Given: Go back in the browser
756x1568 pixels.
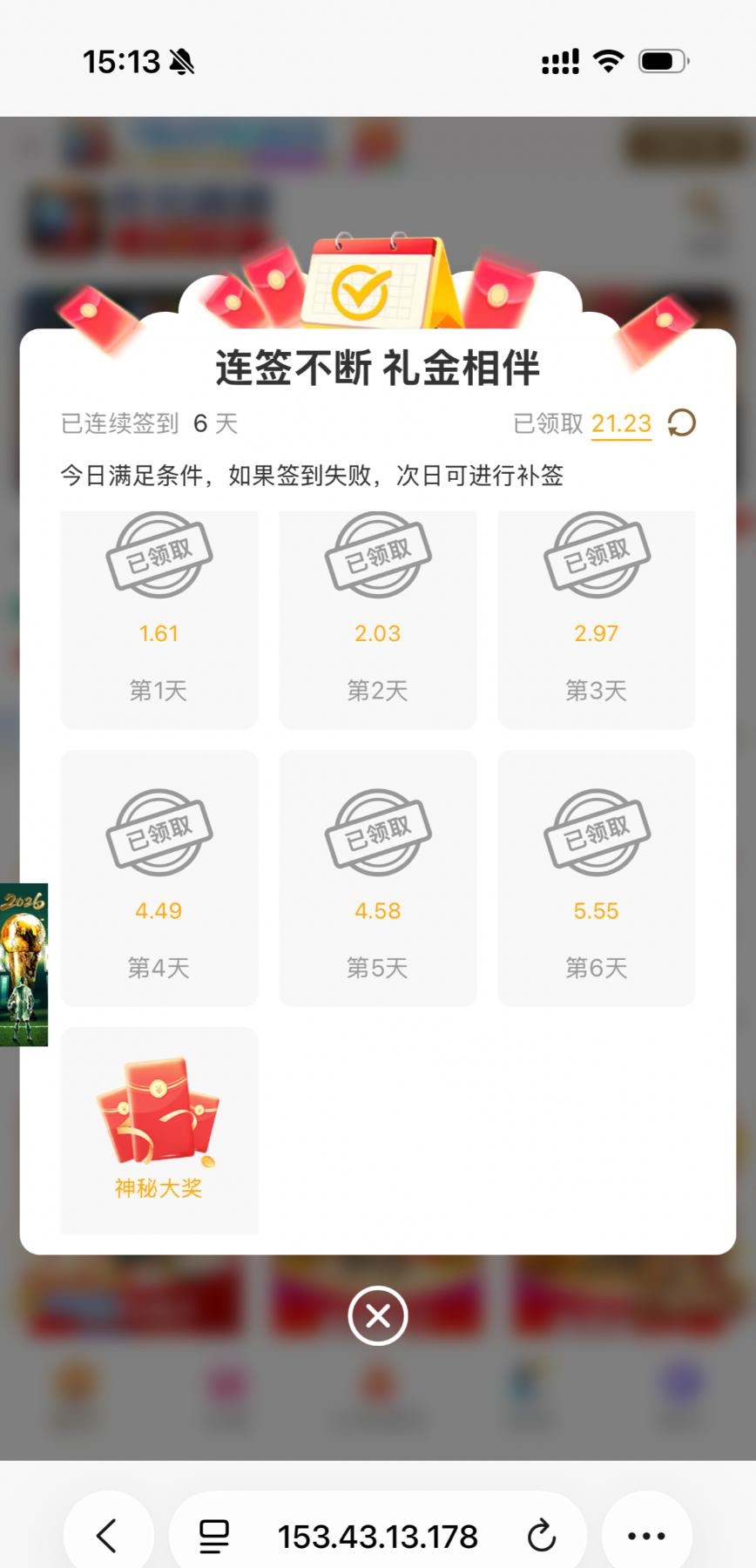Looking at the screenshot, I should point(108,1536).
